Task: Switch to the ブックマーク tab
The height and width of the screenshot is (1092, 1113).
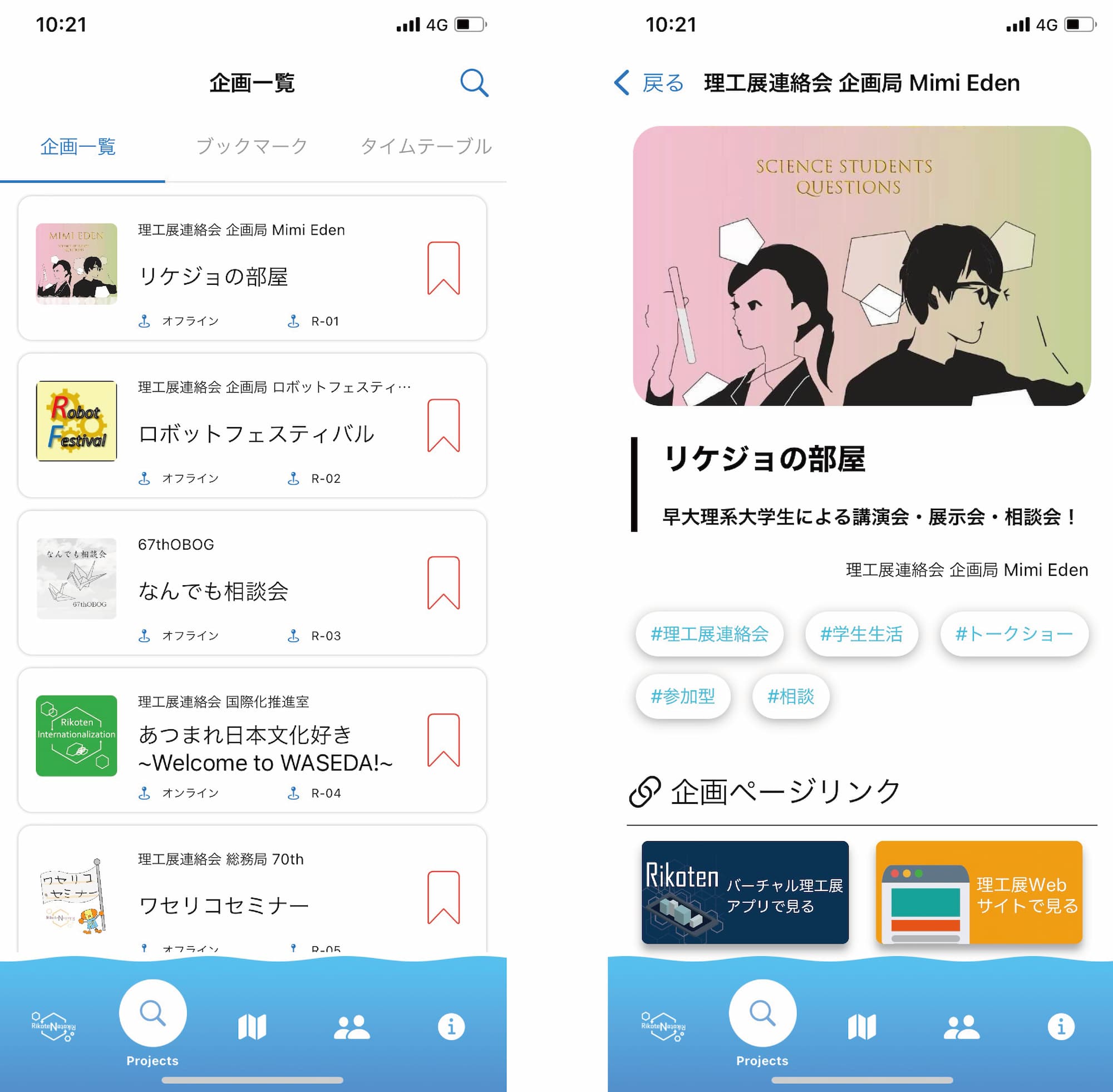Action: pyautogui.click(x=252, y=146)
